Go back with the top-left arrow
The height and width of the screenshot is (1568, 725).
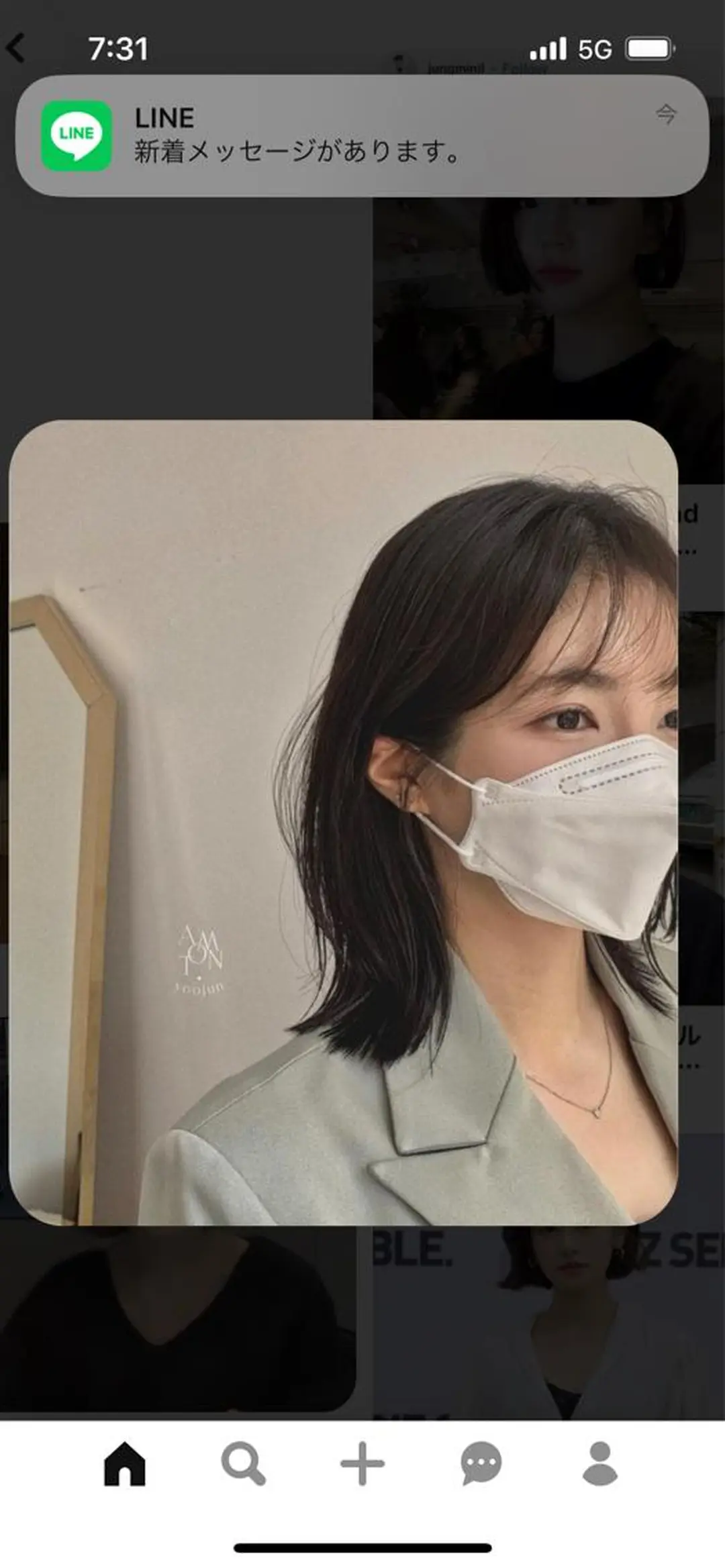point(16,48)
